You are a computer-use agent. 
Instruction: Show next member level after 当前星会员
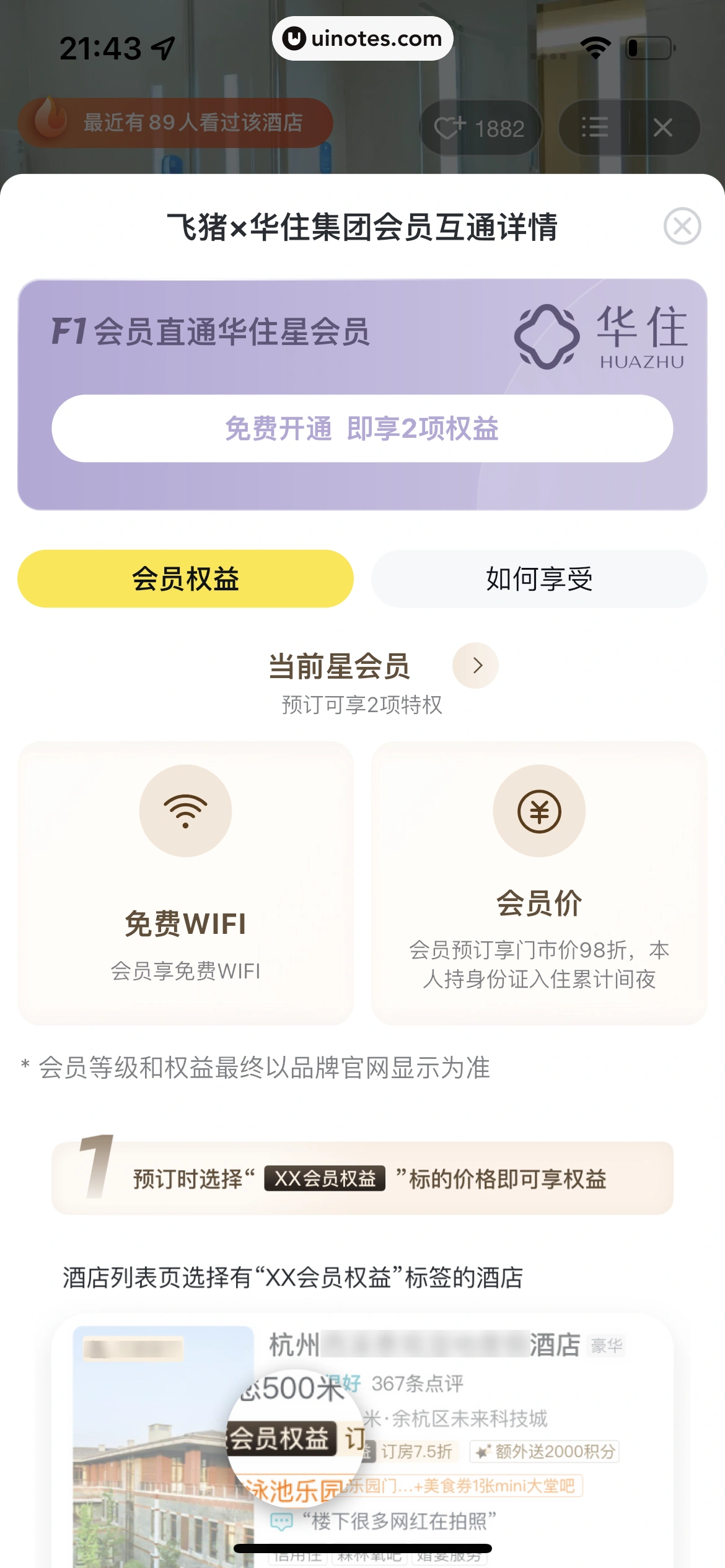[x=475, y=666]
